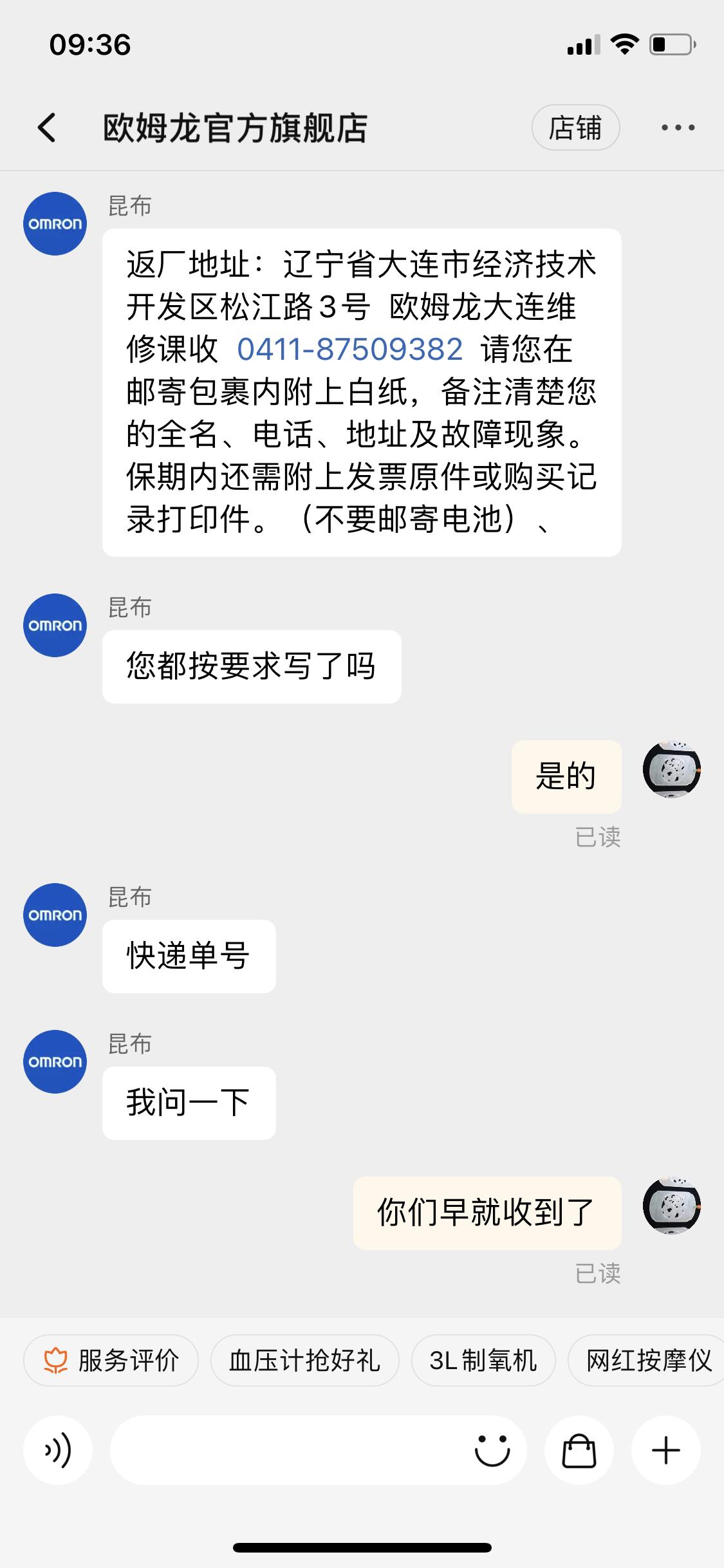The width and height of the screenshot is (724, 1568).
Task: Select the 服务评价 quick menu
Action: 111,1360
